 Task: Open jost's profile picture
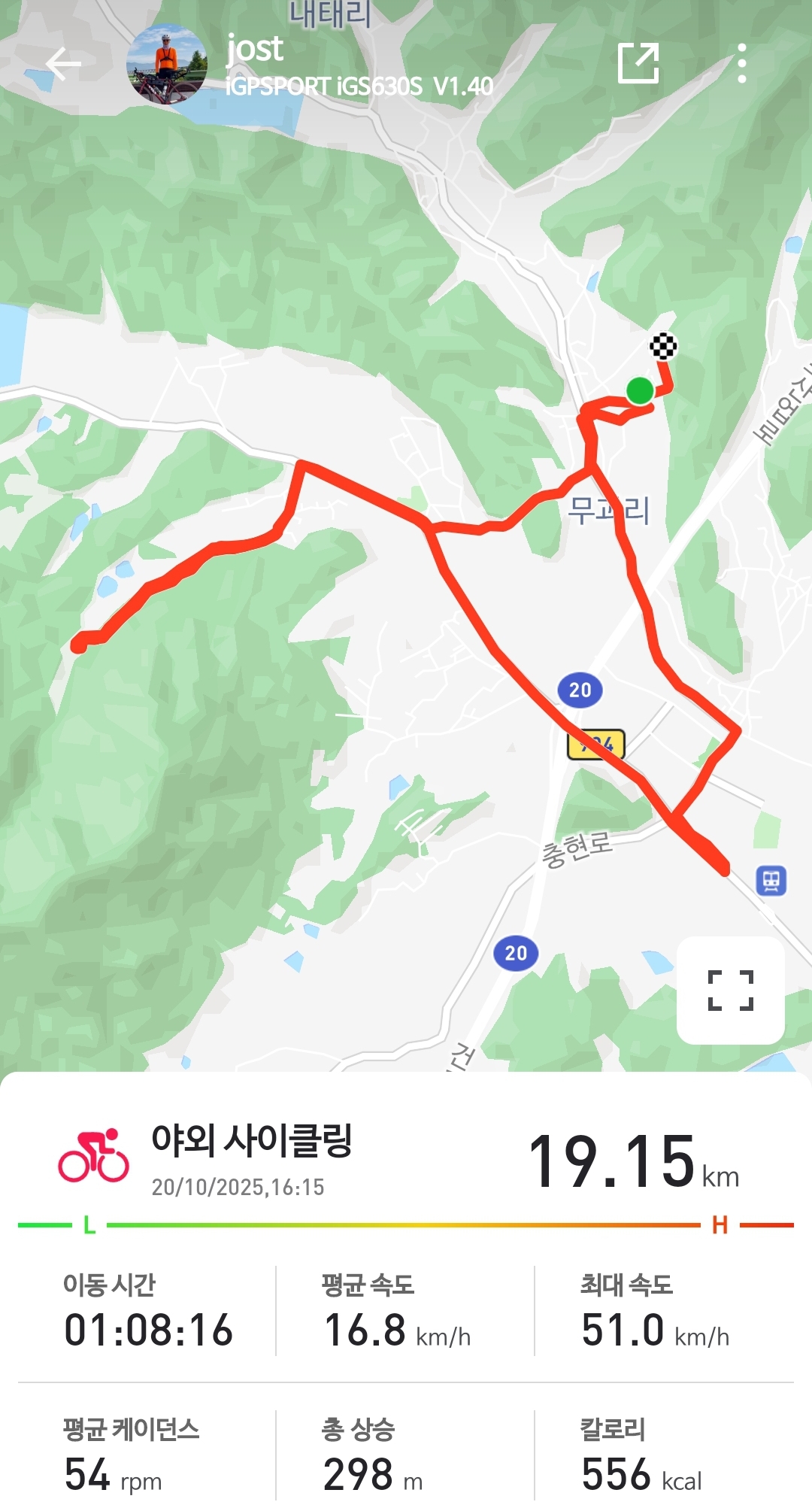[166, 64]
